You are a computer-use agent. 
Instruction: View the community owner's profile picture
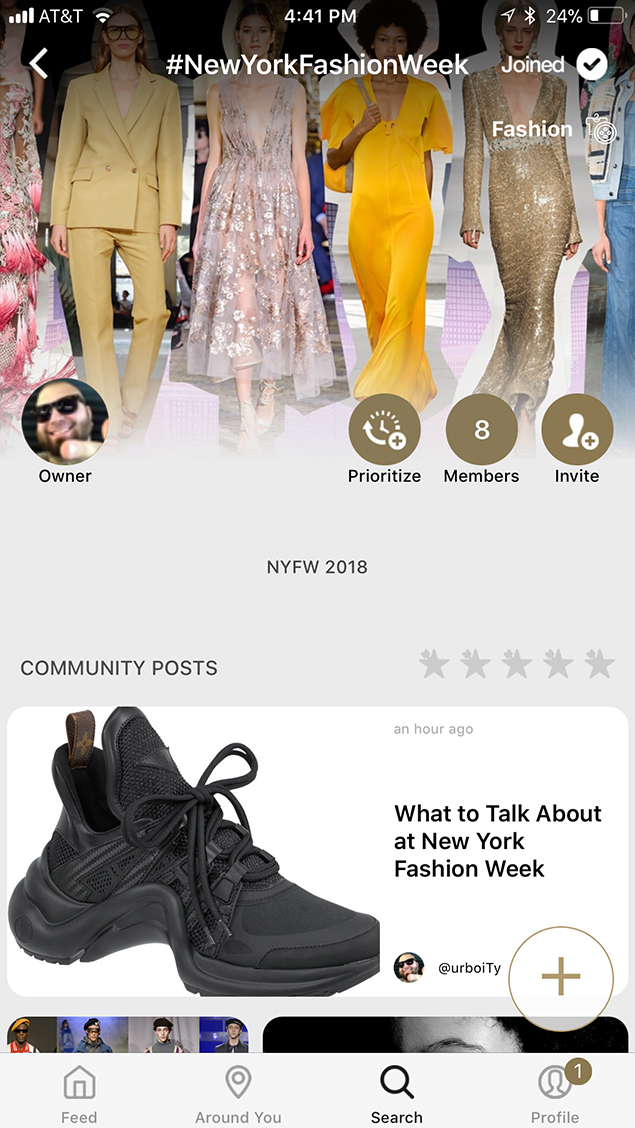[65, 423]
